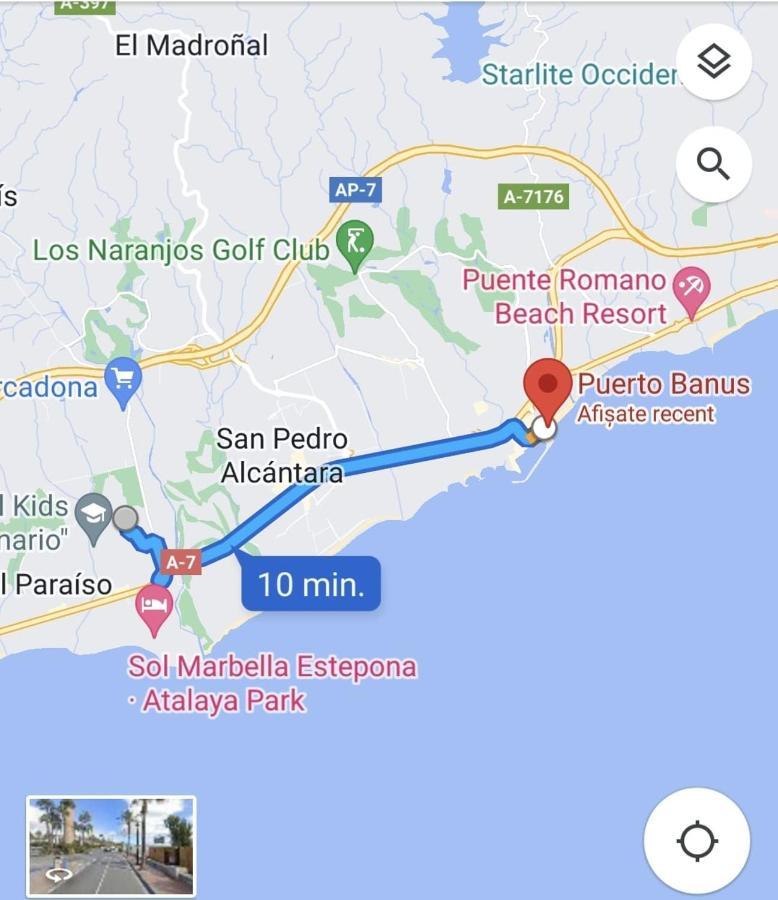
Task: Open Los Naranjos Golf Club marker
Action: pyautogui.click(x=354, y=243)
